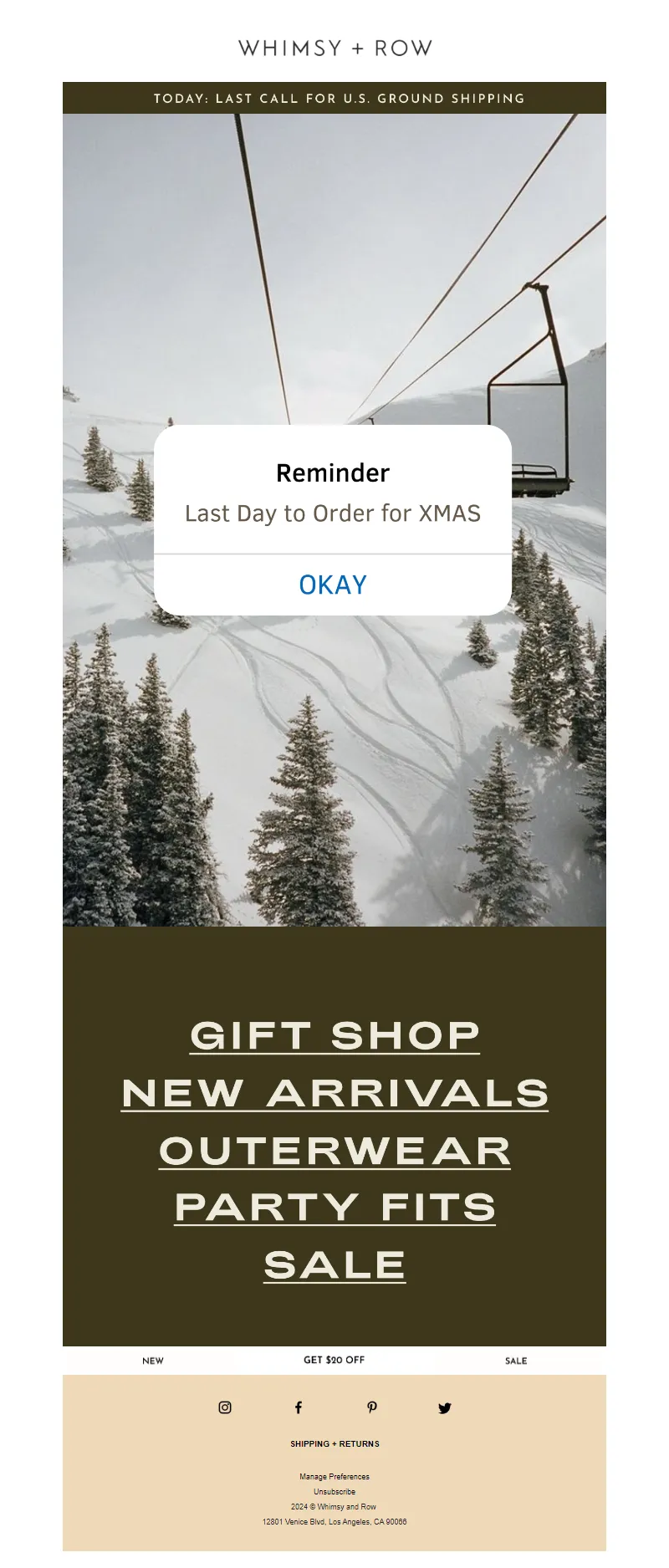Go to the Outerwear collection
The height and width of the screenshot is (1568, 669).
[x=334, y=1151]
